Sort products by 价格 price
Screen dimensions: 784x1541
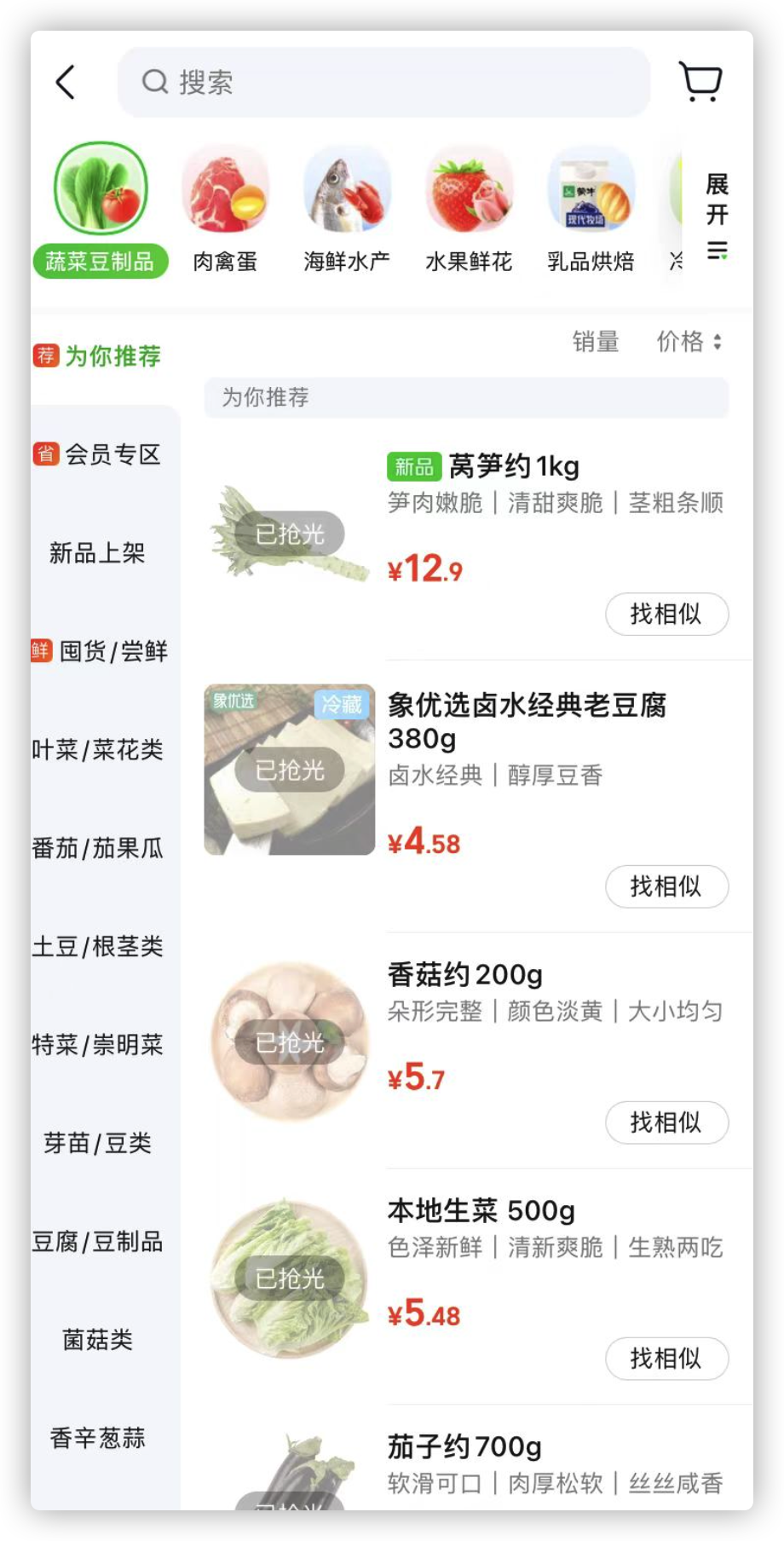point(679,342)
